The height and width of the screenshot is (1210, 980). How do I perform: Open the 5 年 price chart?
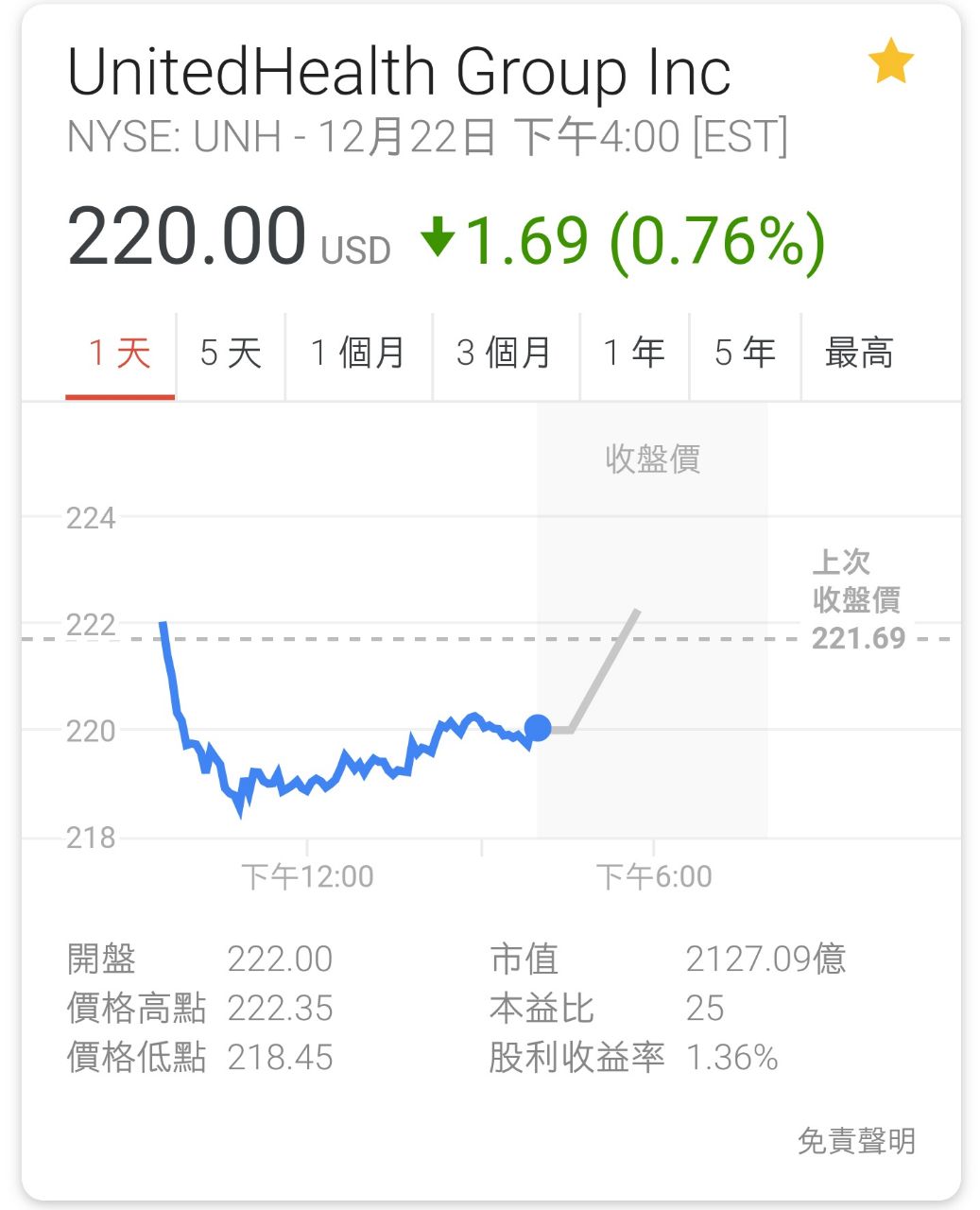[746, 354]
